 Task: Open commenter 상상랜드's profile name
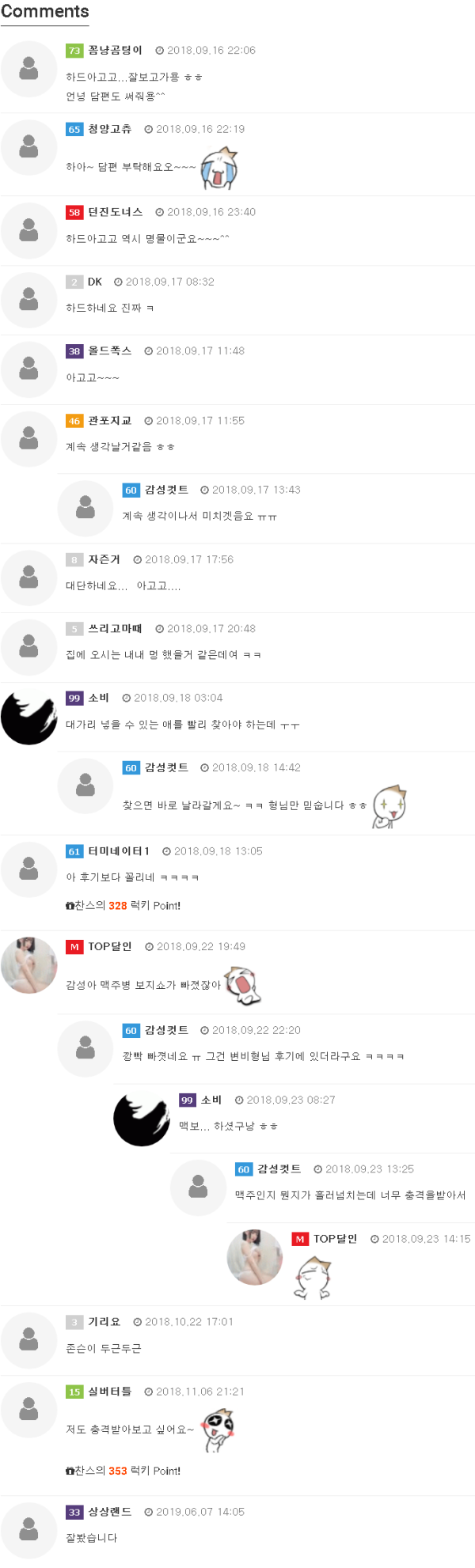tap(109, 1512)
